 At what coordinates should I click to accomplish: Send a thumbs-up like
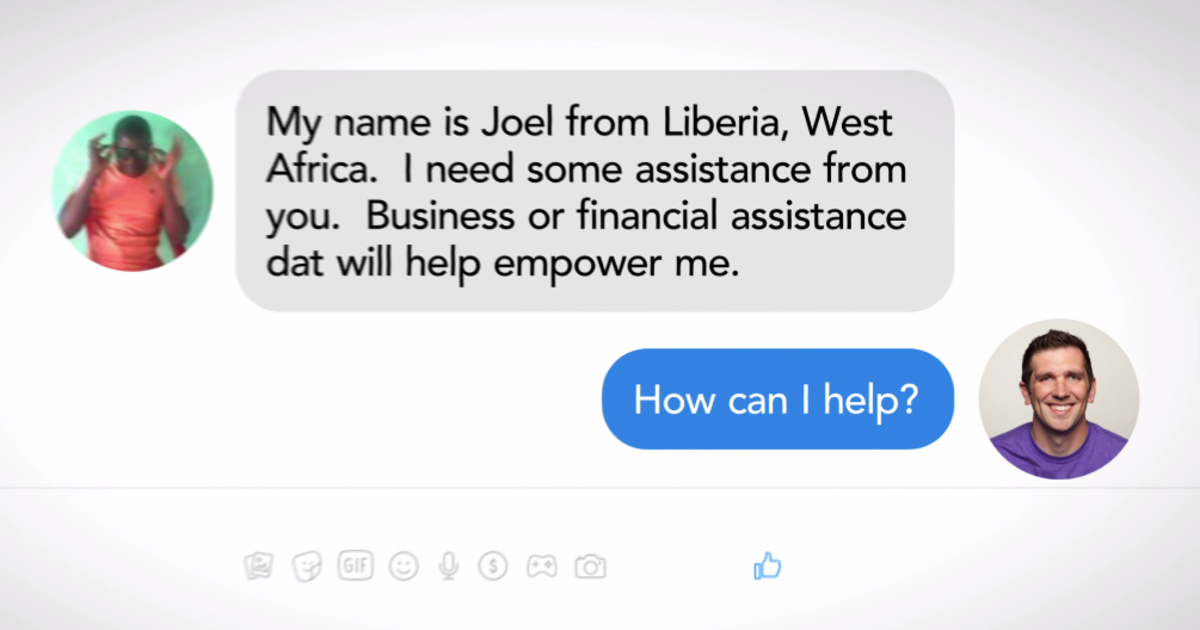pyautogui.click(x=767, y=566)
